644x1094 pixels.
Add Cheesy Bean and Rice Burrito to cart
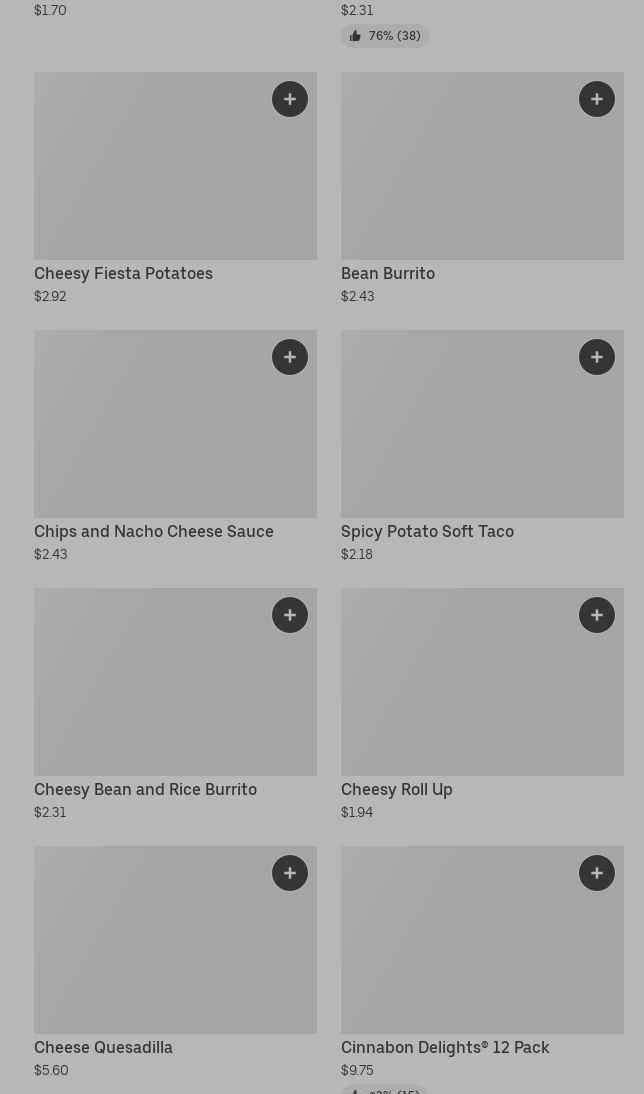[290, 615]
